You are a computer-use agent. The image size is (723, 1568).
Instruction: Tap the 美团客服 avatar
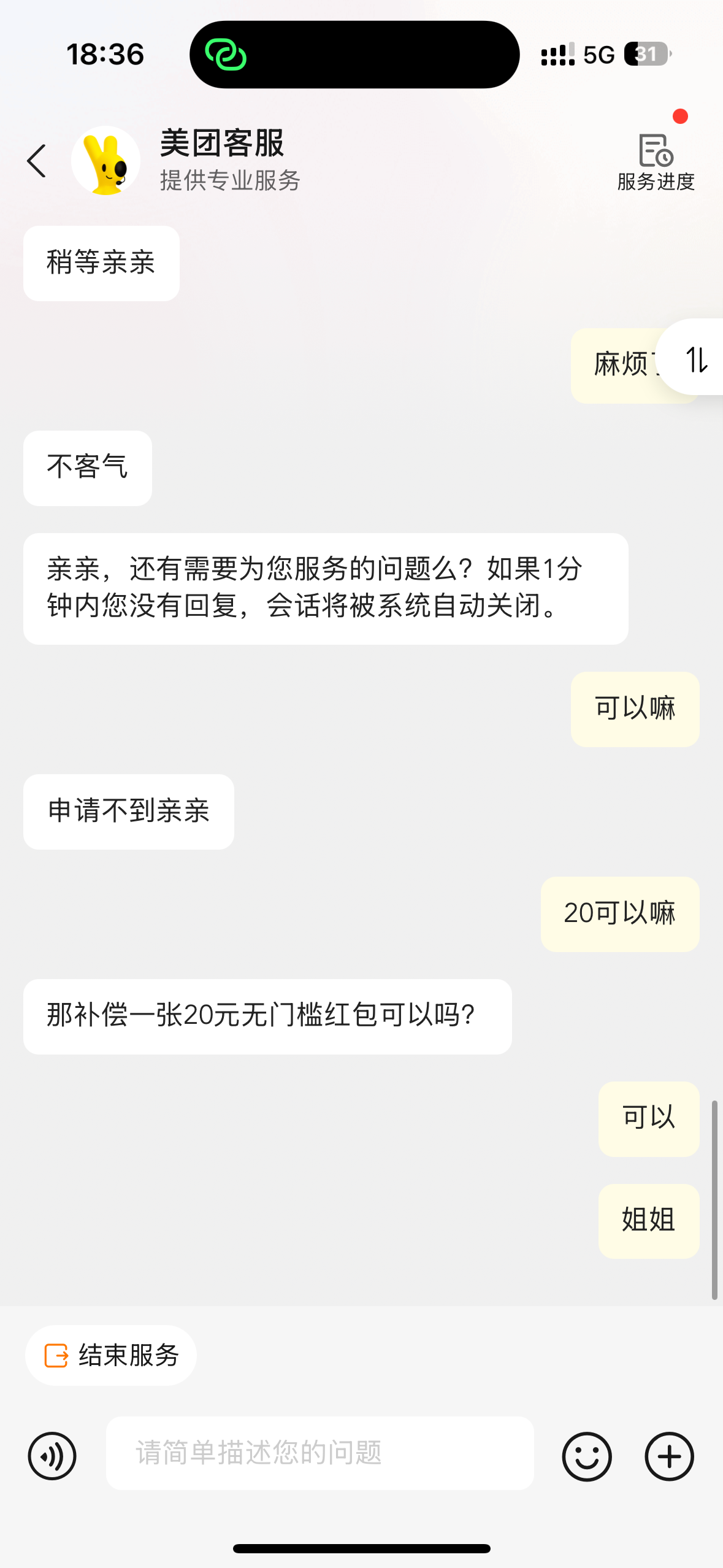pyautogui.click(x=105, y=161)
